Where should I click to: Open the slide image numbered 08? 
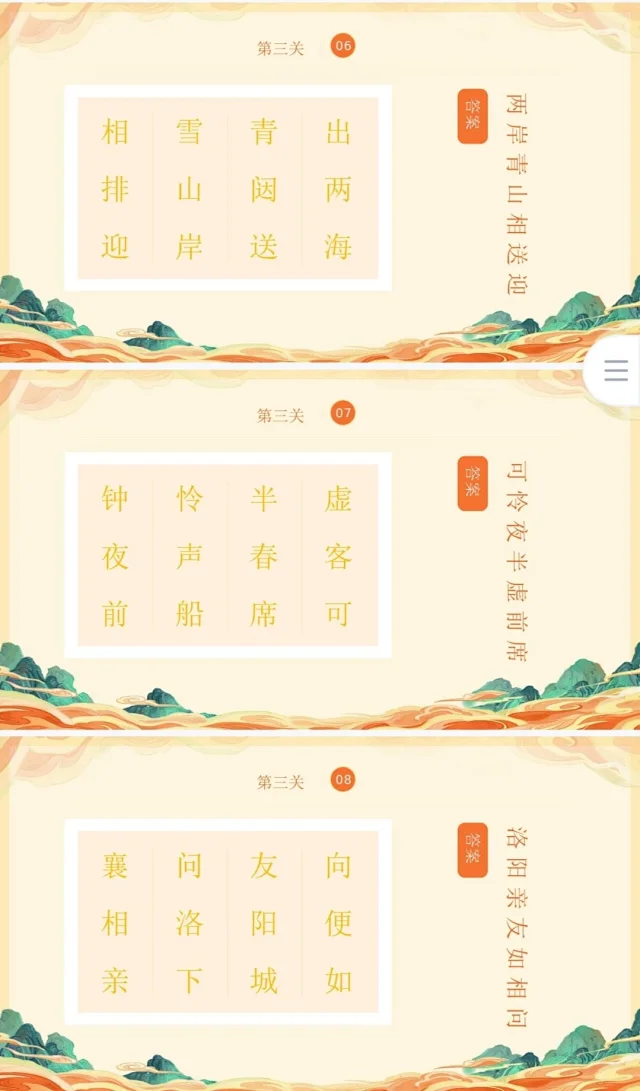point(320,915)
